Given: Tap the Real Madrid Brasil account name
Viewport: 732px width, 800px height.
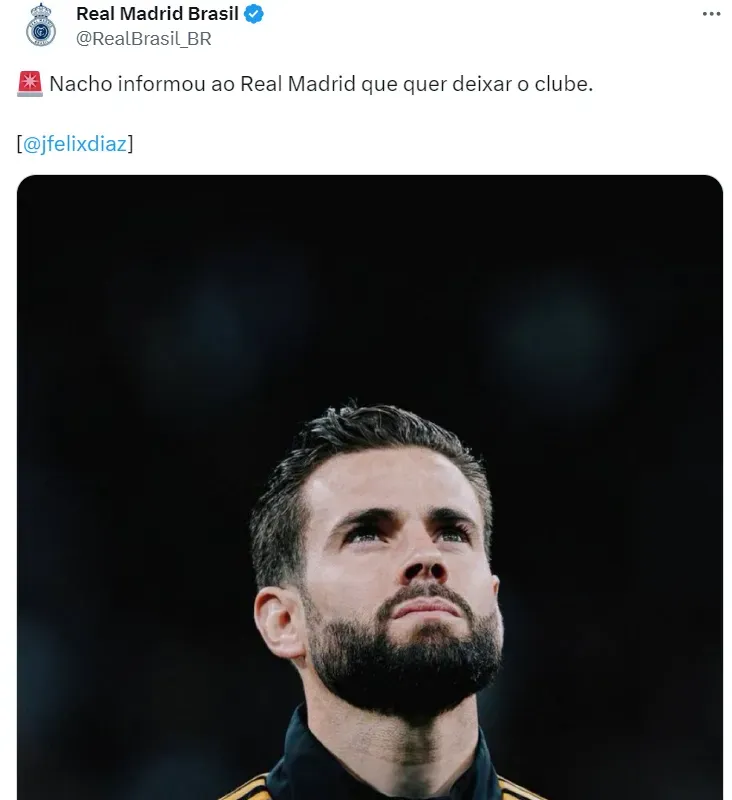Looking at the screenshot, I should click(158, 14).
